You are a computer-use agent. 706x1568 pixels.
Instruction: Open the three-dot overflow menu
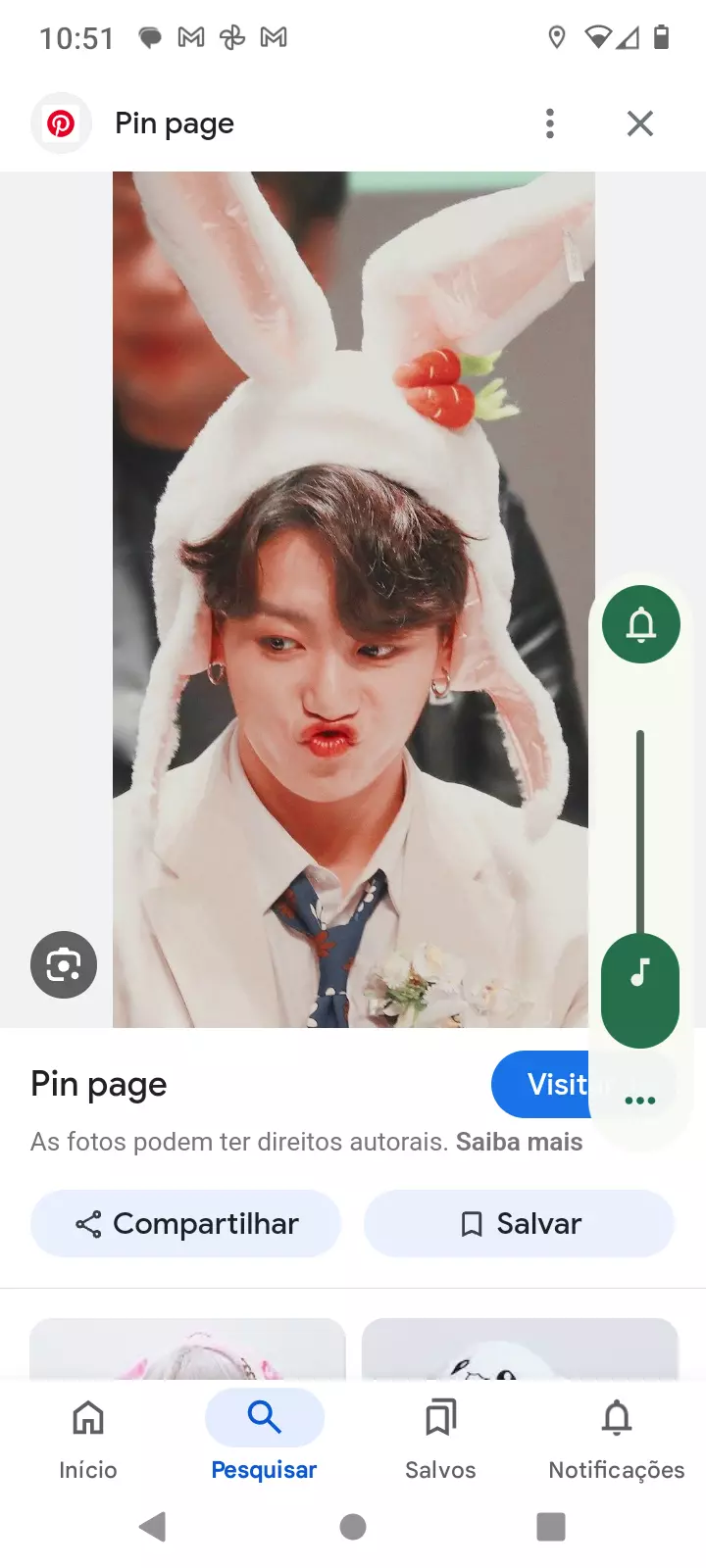(x=550, y=123)
